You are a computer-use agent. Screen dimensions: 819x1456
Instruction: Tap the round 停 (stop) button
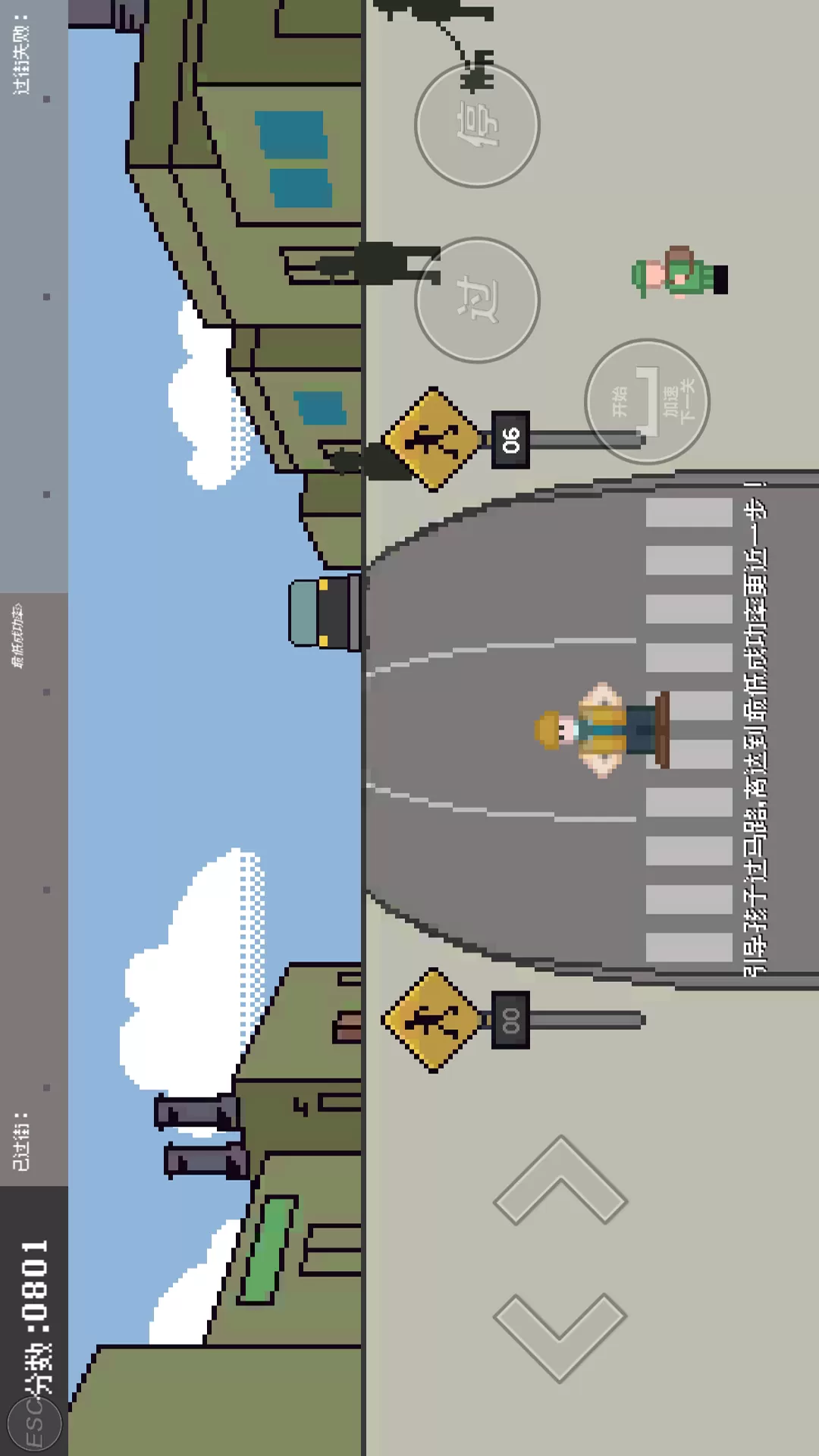(x=477, y=125)
